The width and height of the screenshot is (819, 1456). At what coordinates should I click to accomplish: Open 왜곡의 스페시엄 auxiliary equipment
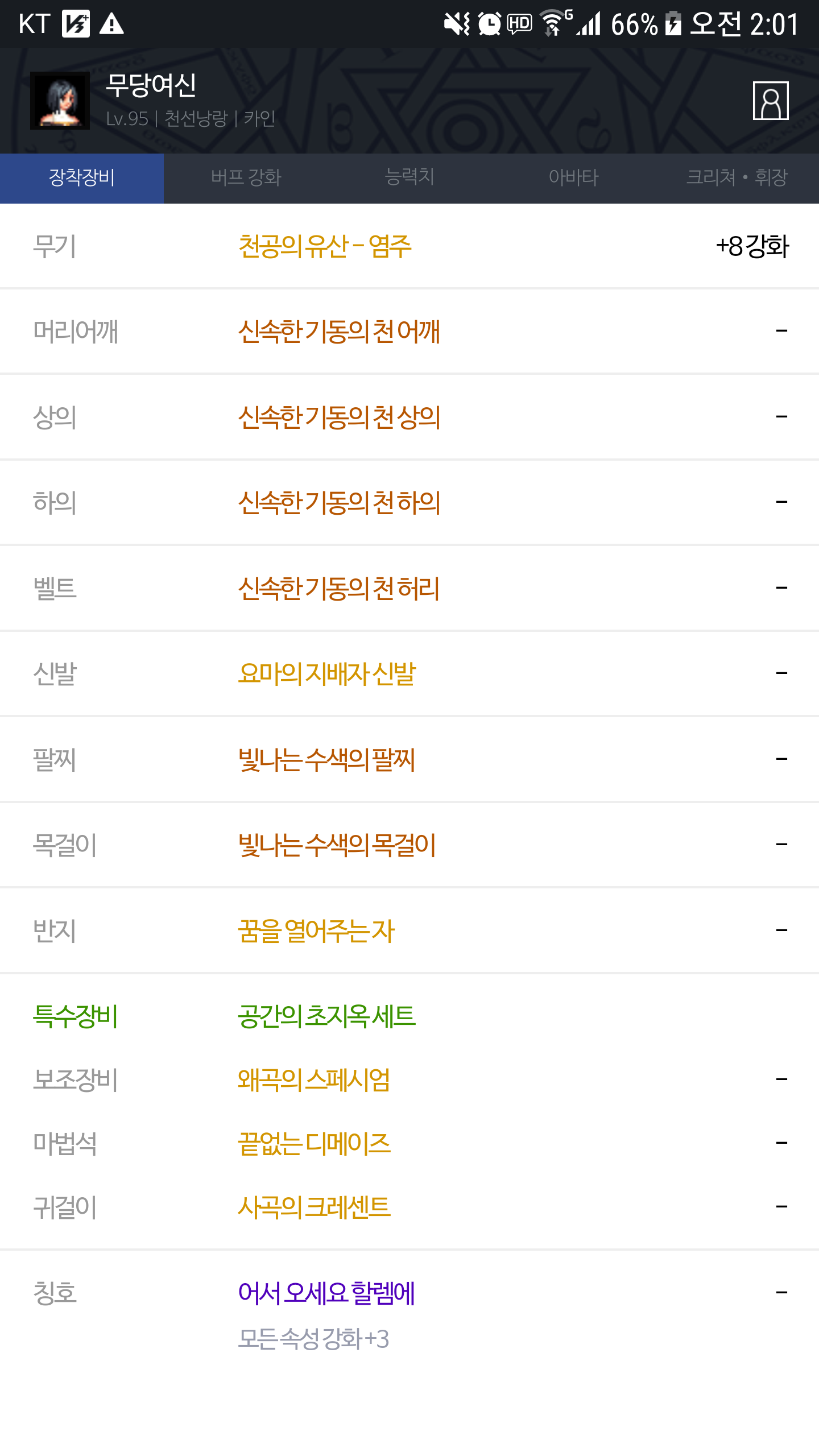click(314, 1079)
